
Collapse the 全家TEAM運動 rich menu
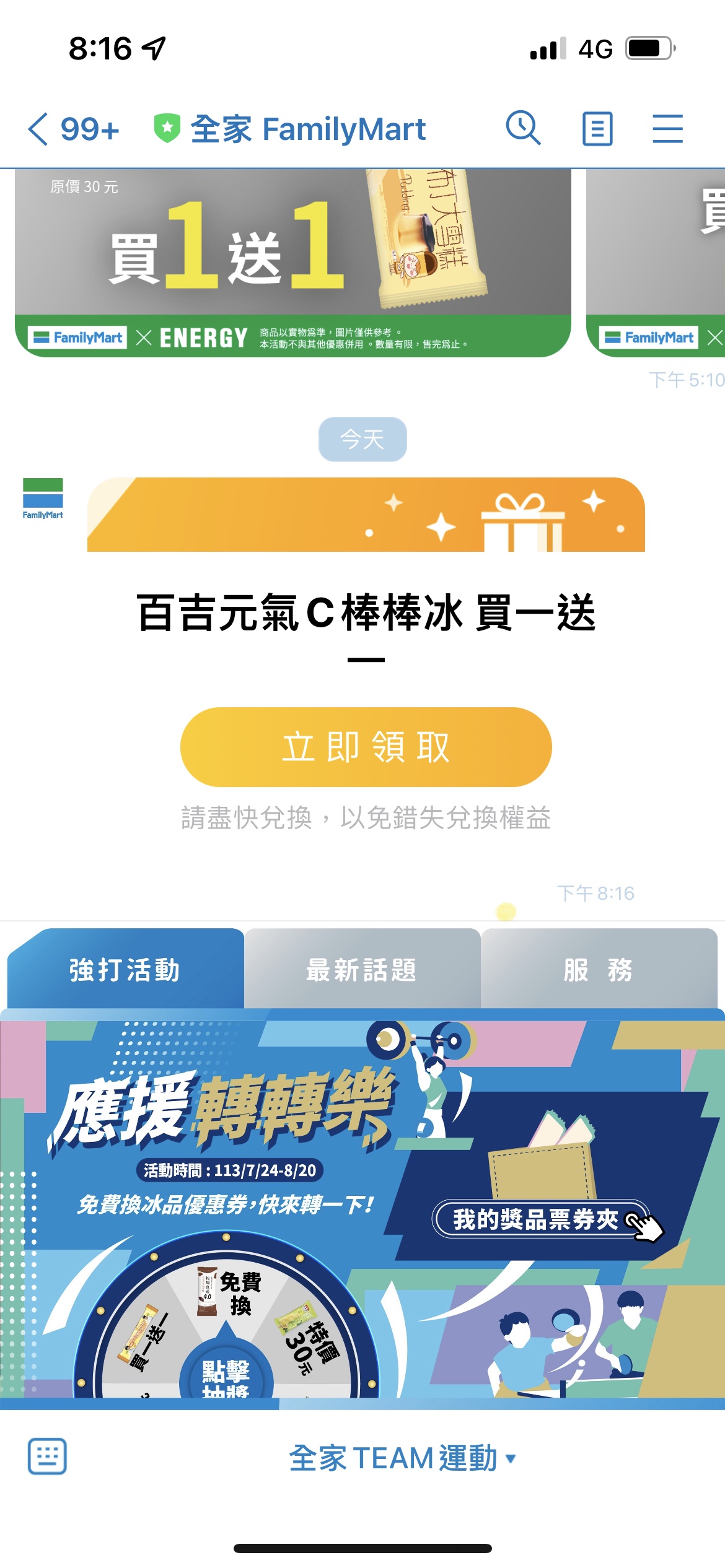pyautogui.click(x=402, y=1458)
